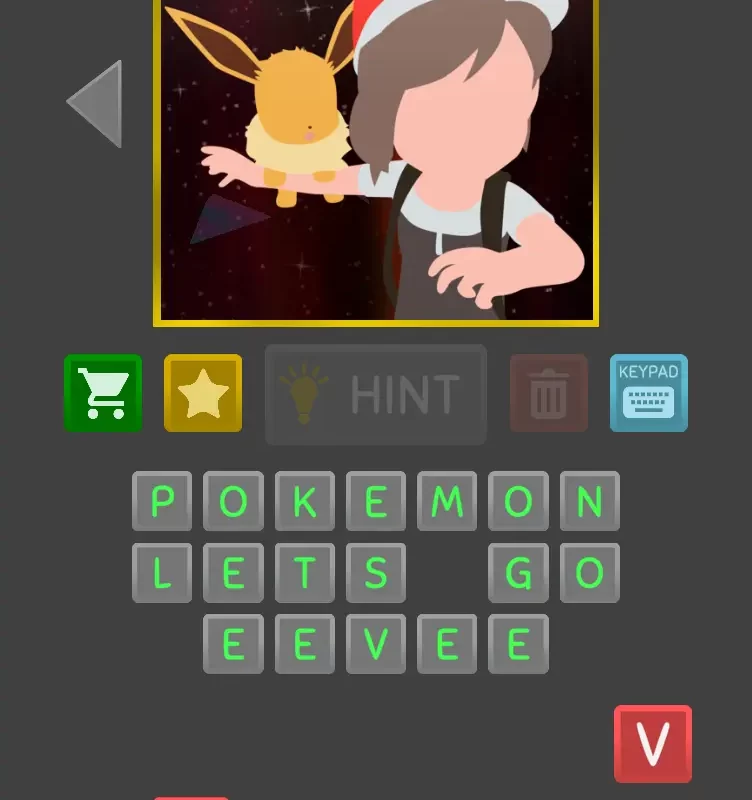Open the shop cart
The image size is (752, 800).
tap(103, 393)
